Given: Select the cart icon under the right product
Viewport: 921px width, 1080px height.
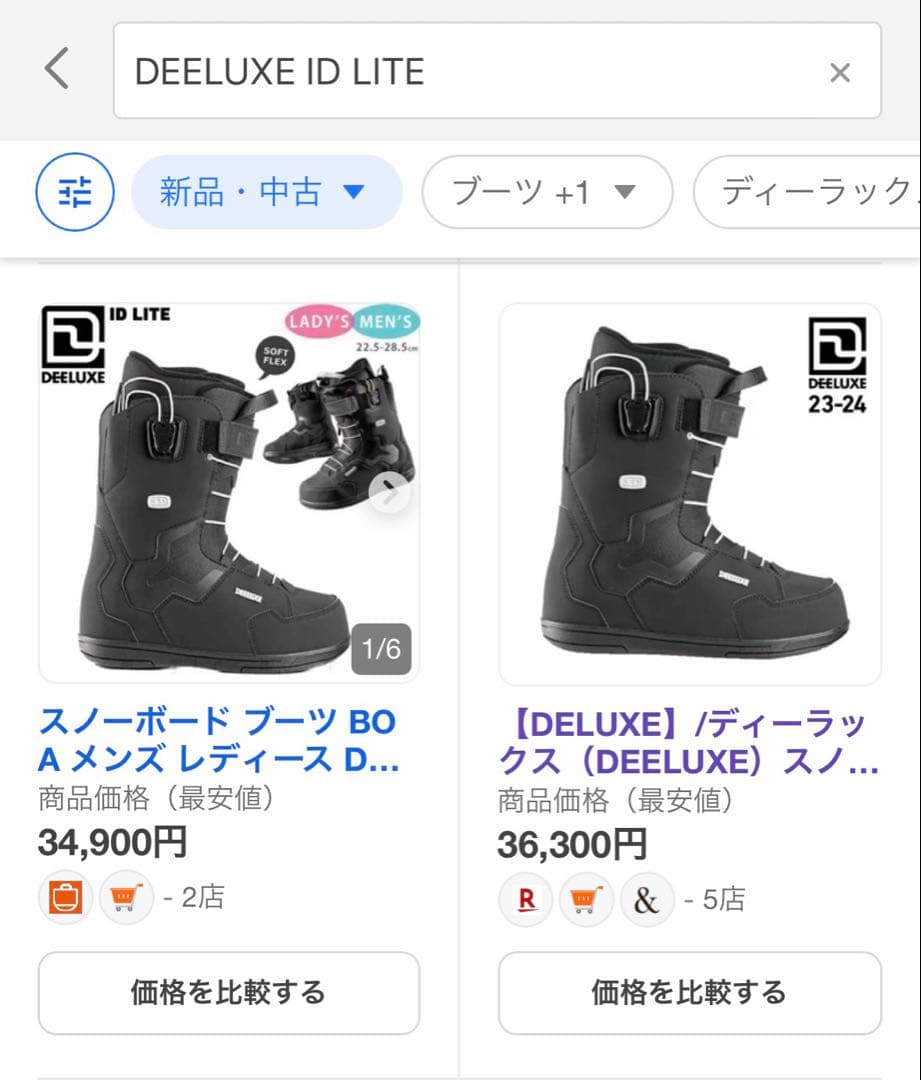Looking at the screenshot, I should click(585, 899).
